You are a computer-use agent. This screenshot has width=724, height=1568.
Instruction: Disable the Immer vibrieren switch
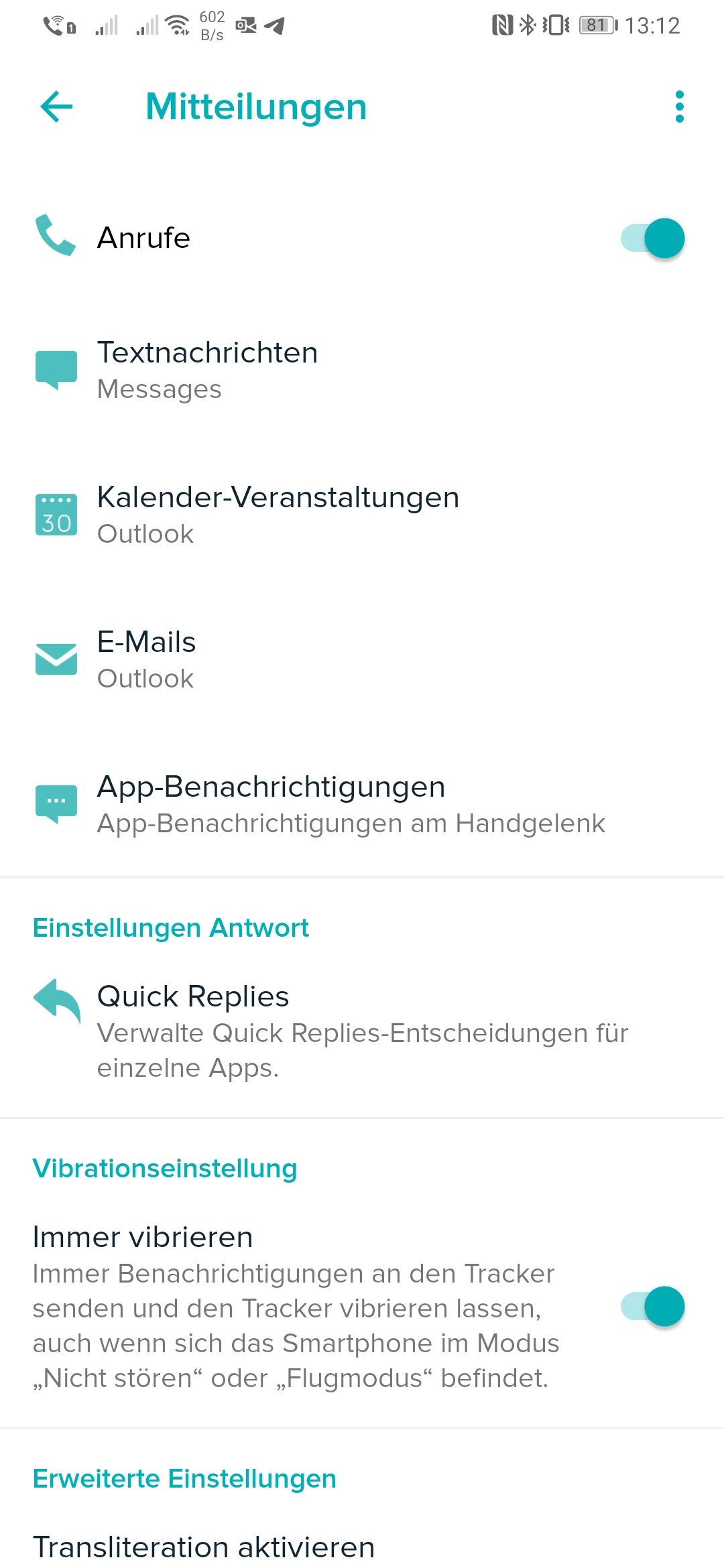[652, 1307]
